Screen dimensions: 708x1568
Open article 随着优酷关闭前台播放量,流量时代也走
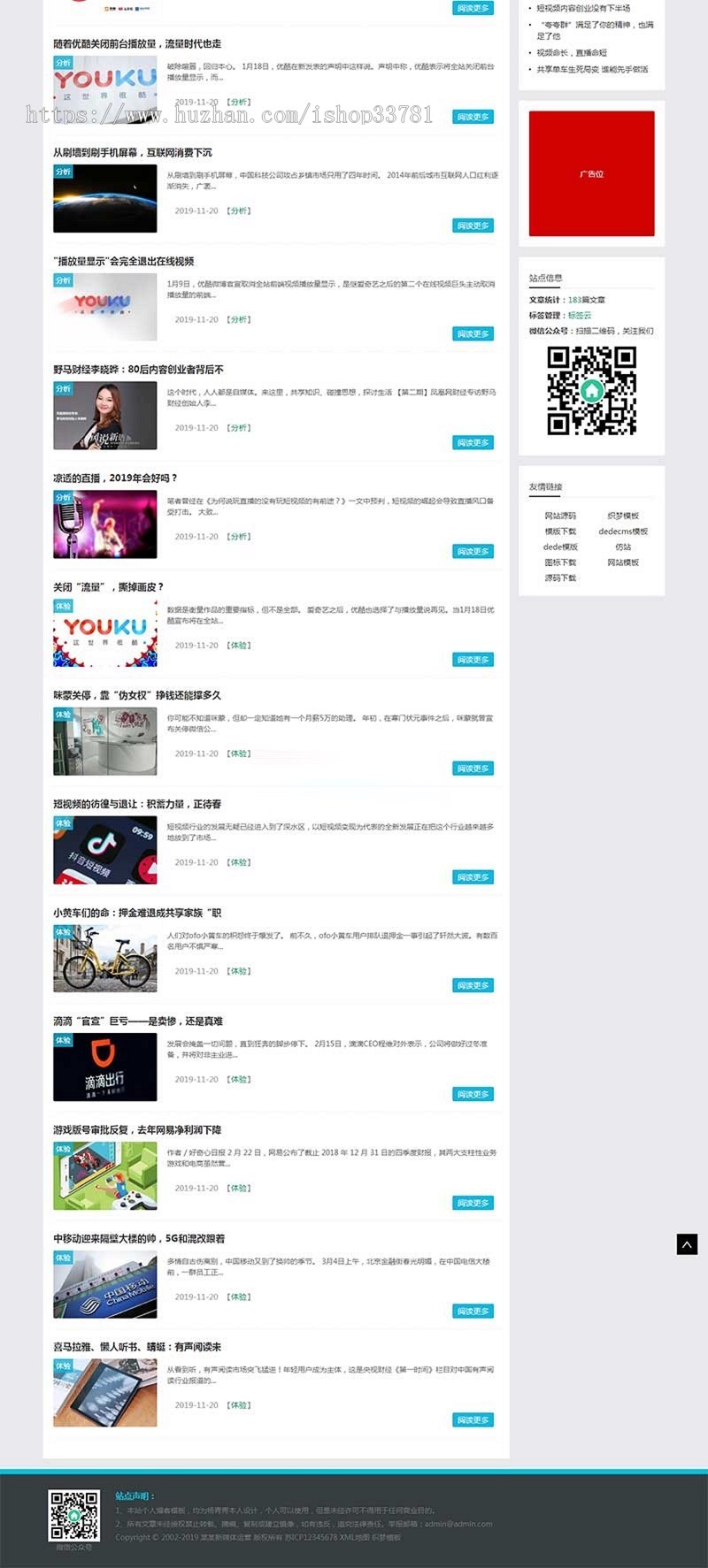[x=137, y=43]
